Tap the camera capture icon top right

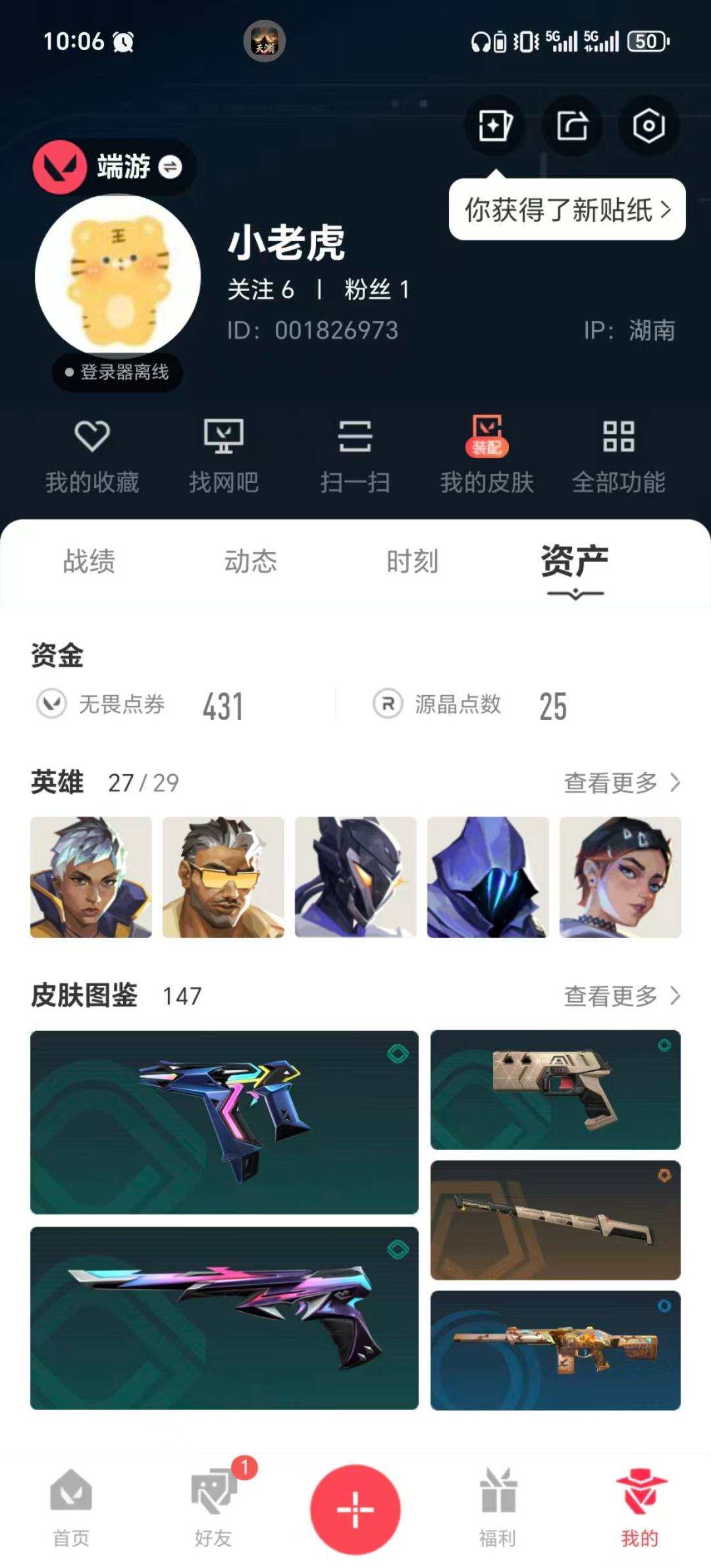648,126
